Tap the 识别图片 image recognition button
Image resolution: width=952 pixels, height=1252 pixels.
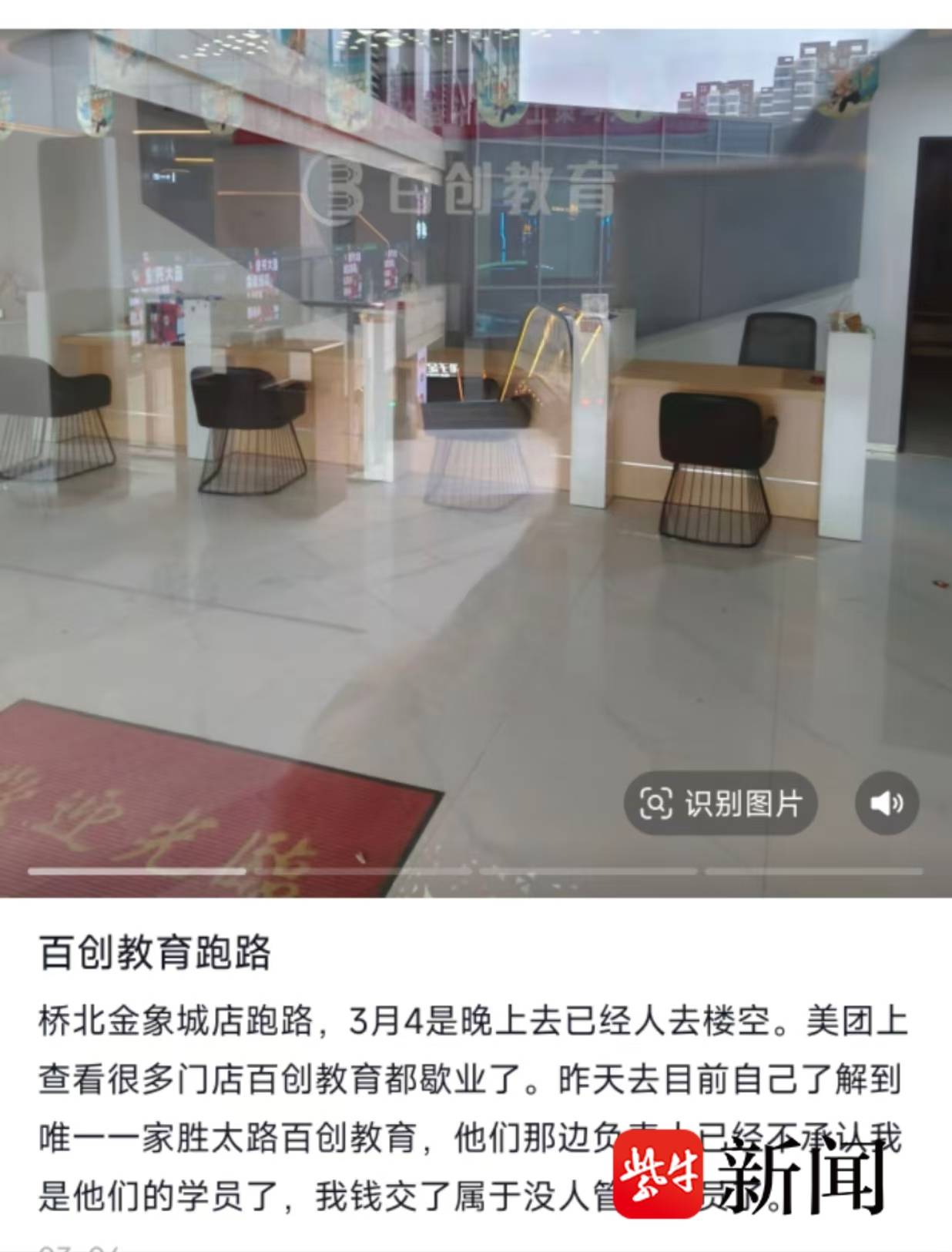720,804
